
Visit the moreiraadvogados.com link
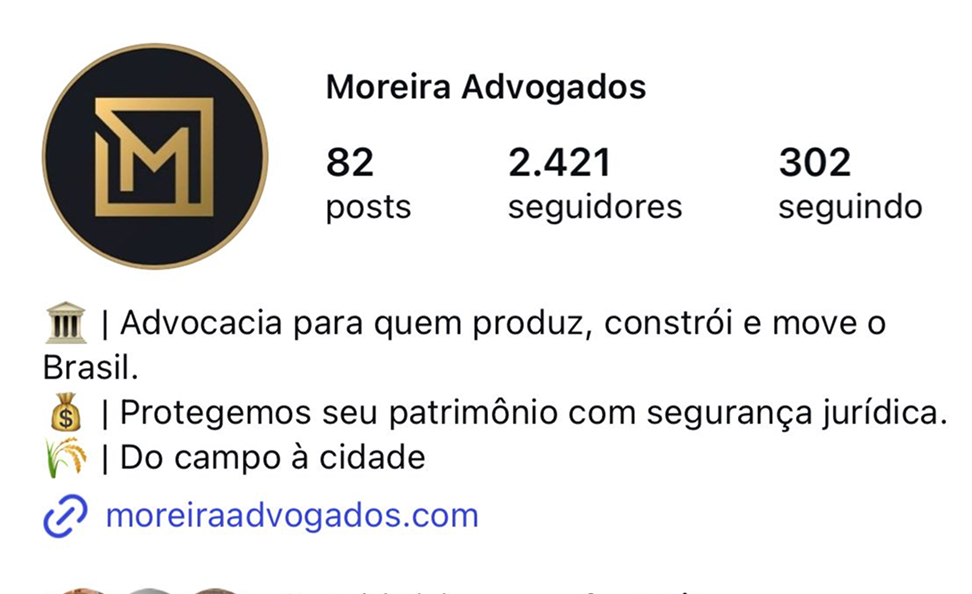291,516
